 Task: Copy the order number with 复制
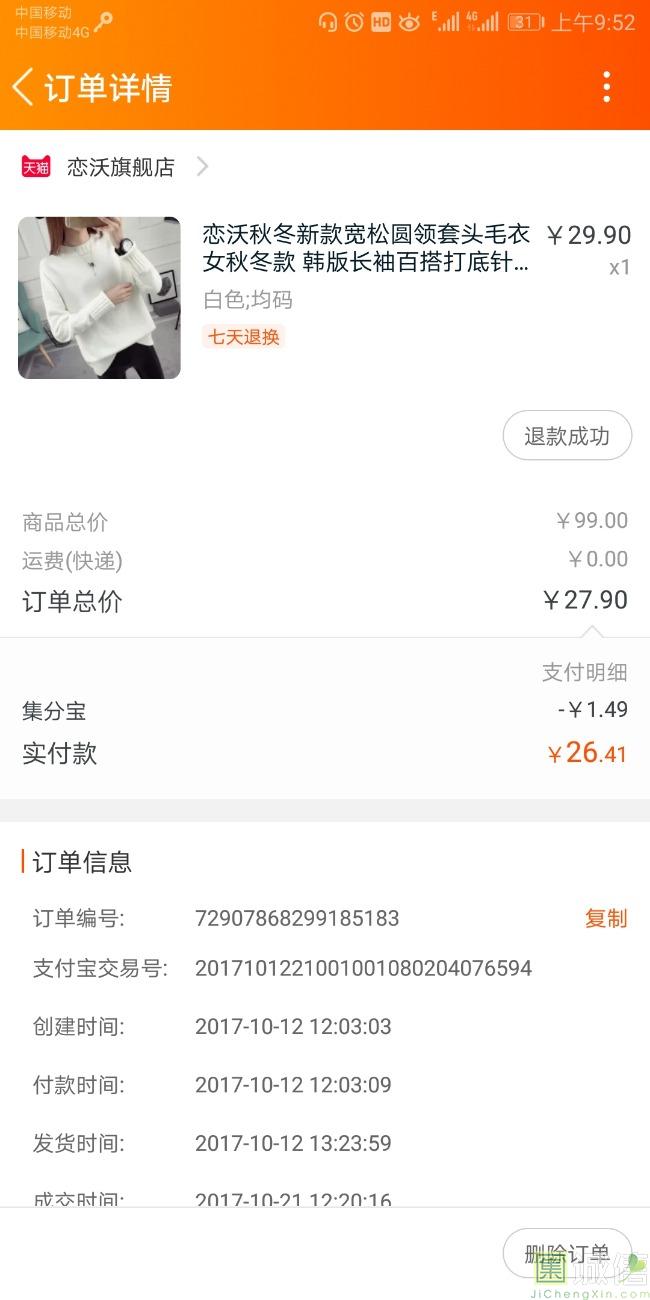click(605, 918)
